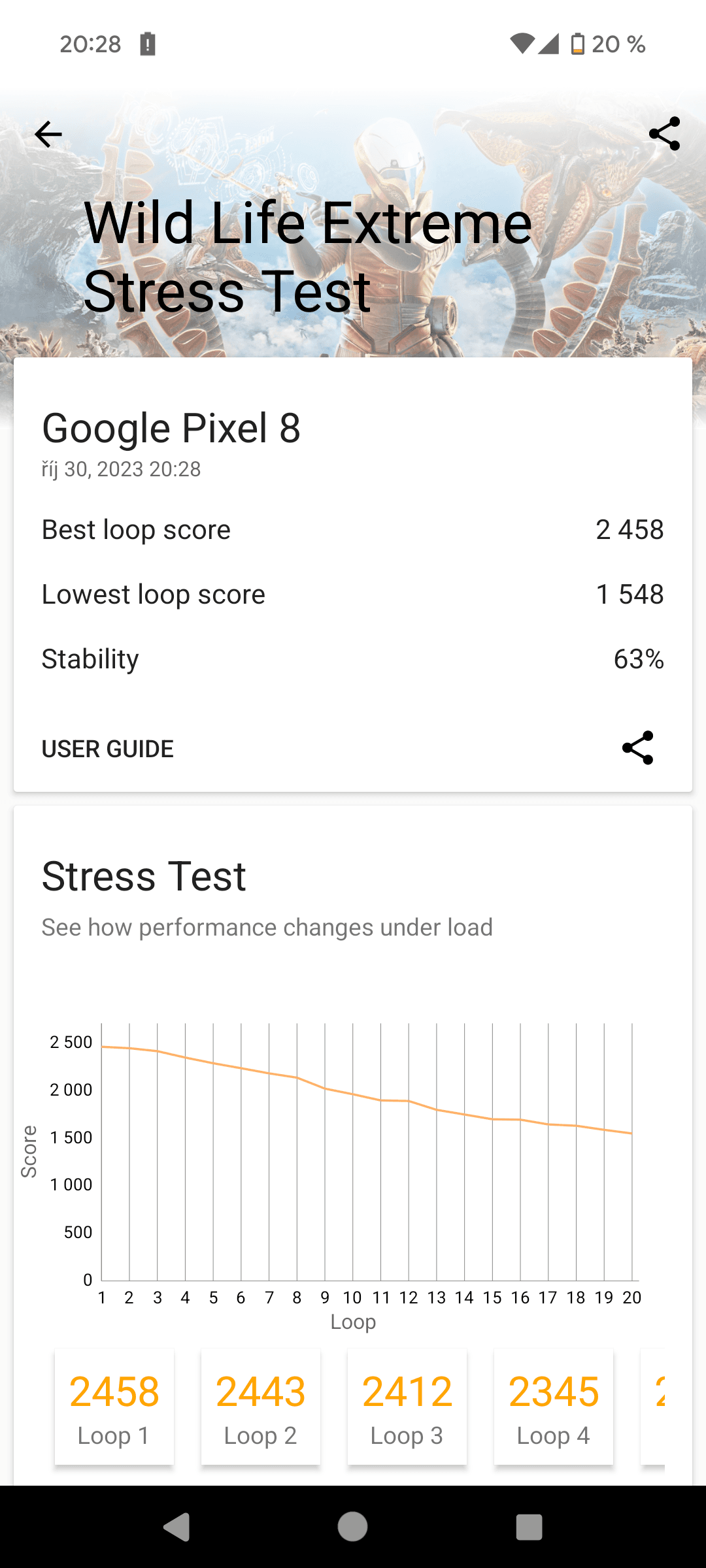Go back using the top arrow
This screenshot has height=1568, width=706.
[48, 135]
